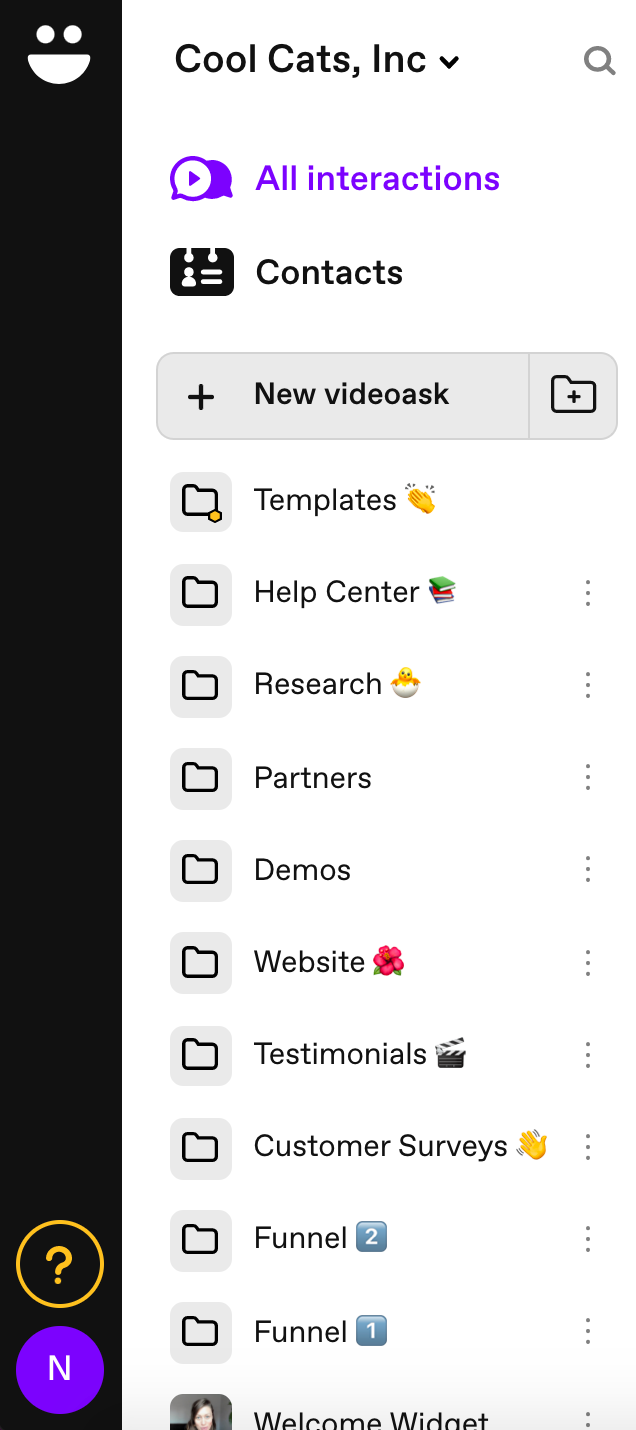Expand the Cool Cats, Inc organization dropdown
636x1430 pixels.
(317, 60)
